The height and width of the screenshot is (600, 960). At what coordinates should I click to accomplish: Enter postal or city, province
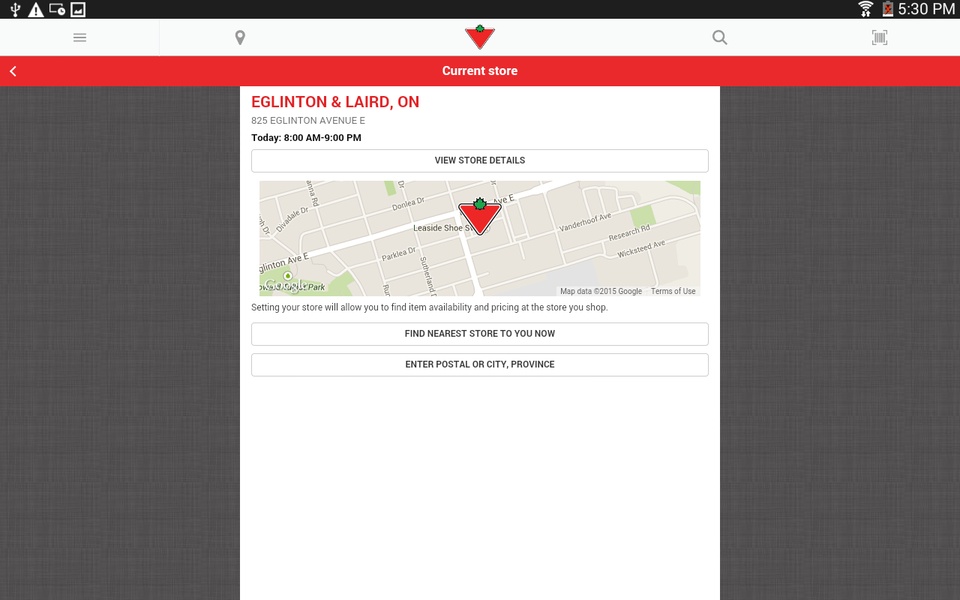point(480,365)
